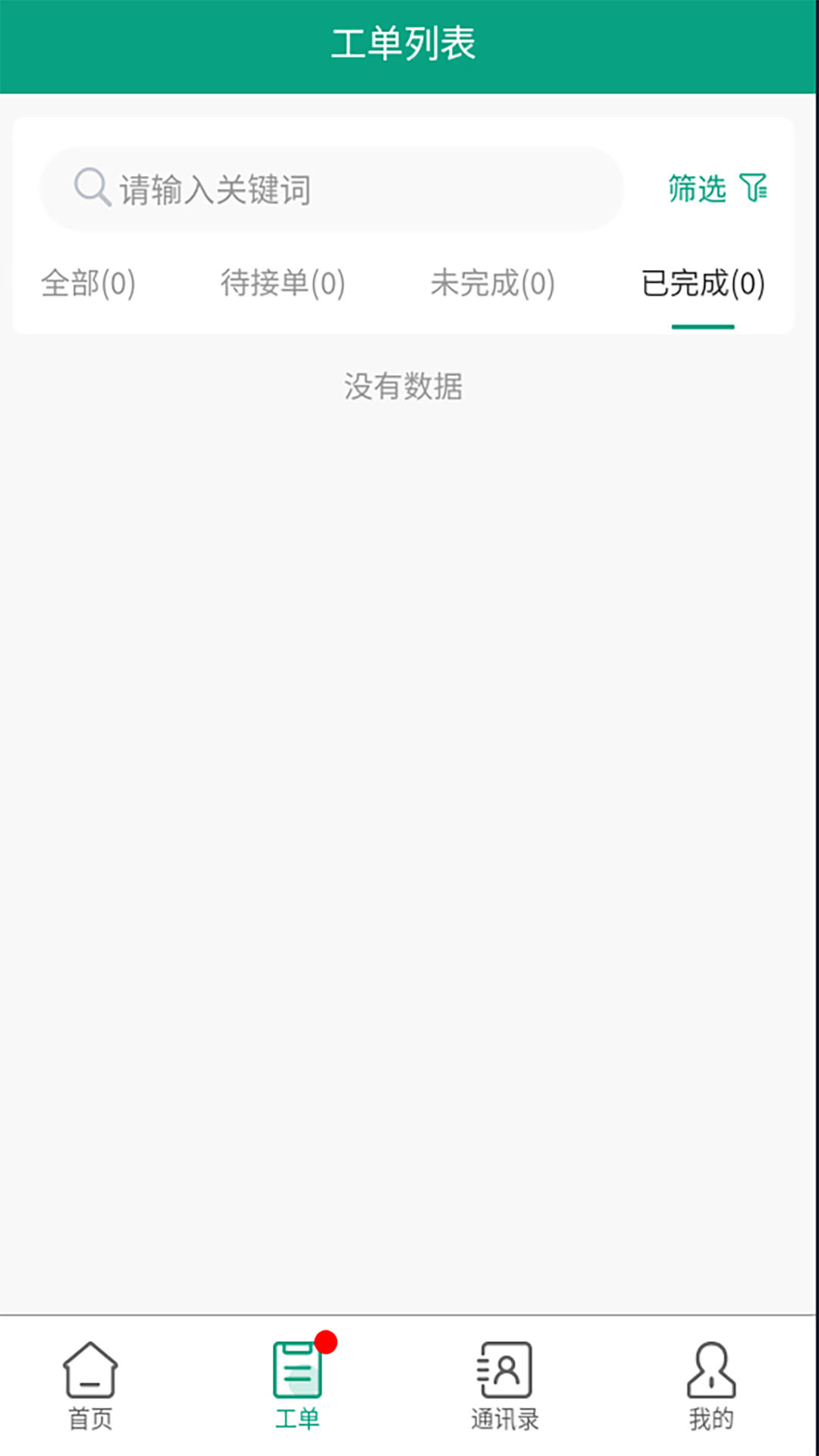The height and width of the screenshot is (1456, 819).
Task: Tap the 我的 label in bottom bar
Action: [710, 1417]
